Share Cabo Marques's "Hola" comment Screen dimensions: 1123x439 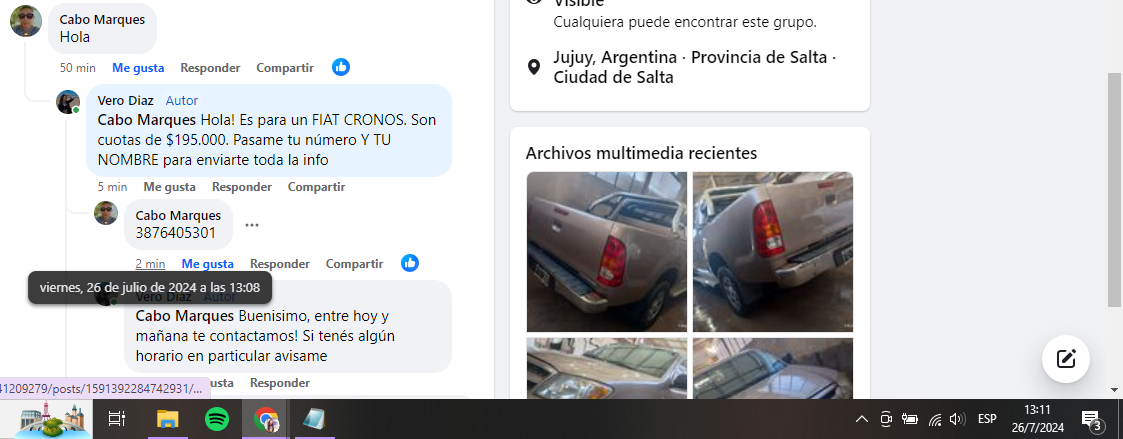click(x=285, y=68)
